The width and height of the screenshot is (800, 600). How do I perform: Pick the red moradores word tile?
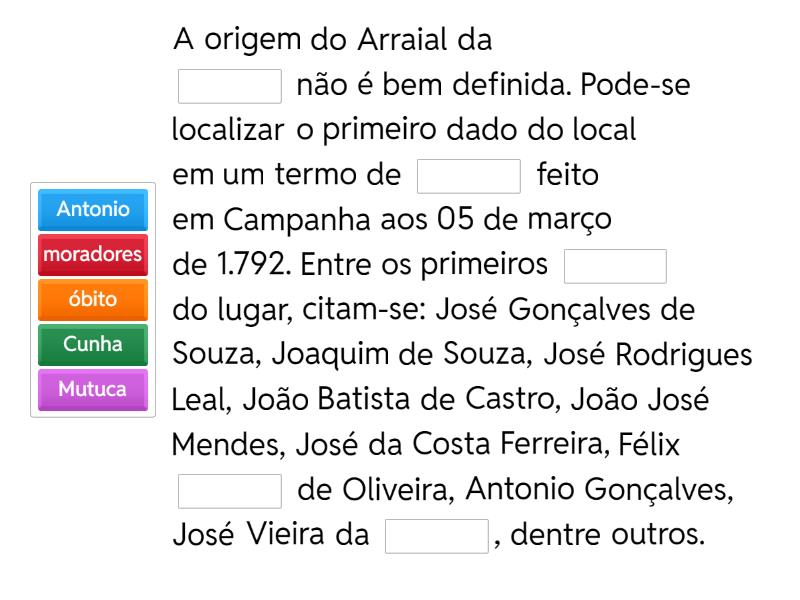click(x=92, y=255)
